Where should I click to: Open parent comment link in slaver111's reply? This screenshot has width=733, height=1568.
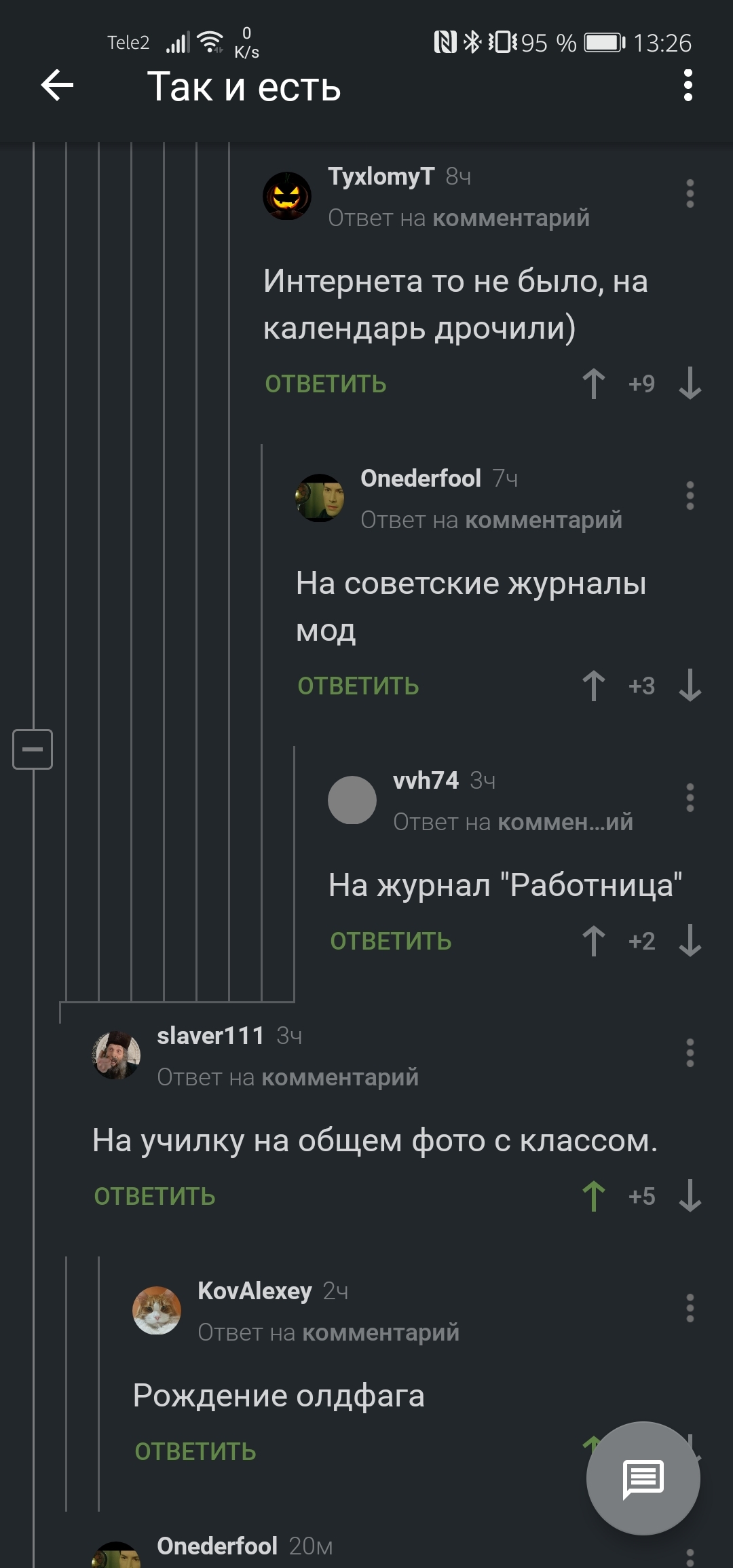point(340,1078)
